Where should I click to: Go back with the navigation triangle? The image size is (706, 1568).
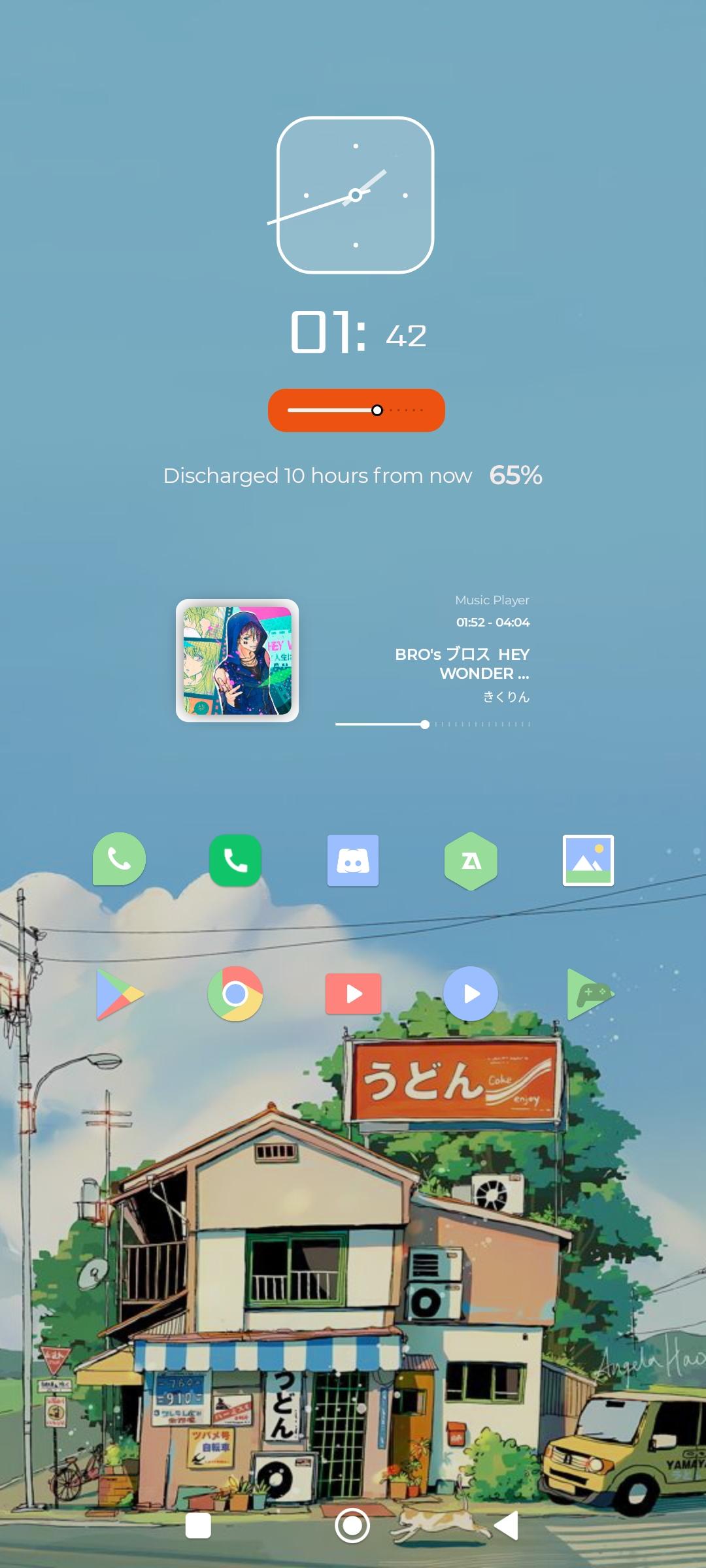(507, 1526)
